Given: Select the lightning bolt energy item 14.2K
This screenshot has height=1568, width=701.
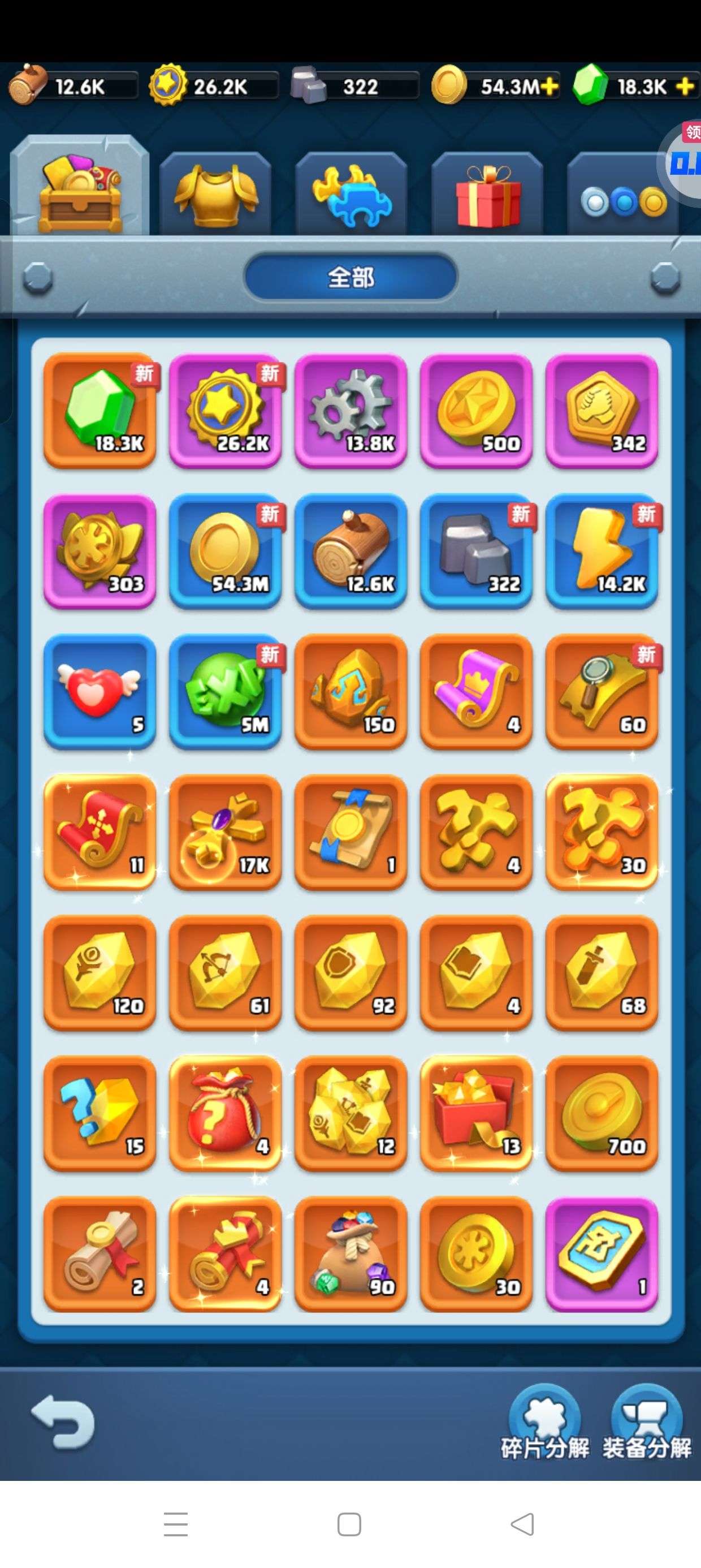Looking at the screenshot, I should pos(601,552).
